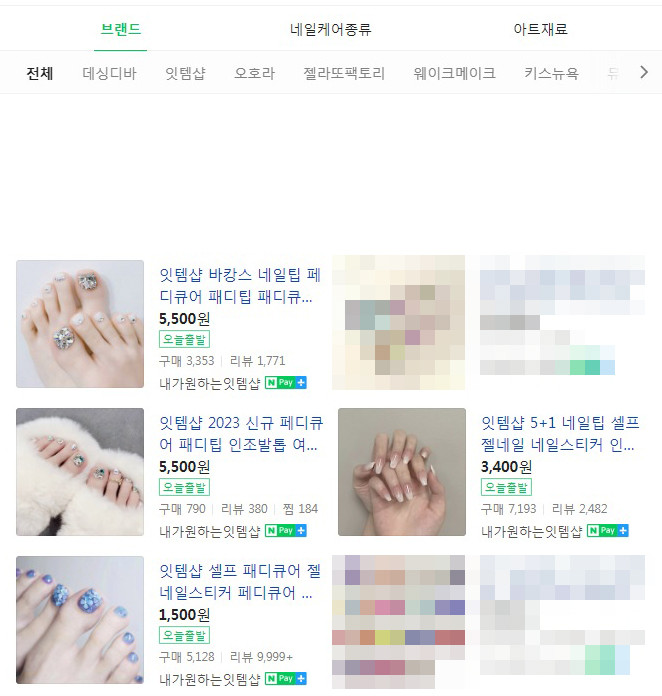The width and height of the screenshot is (662, 696).
Task: Filter by 데싱디바 brand
Action: coord(109,73)
